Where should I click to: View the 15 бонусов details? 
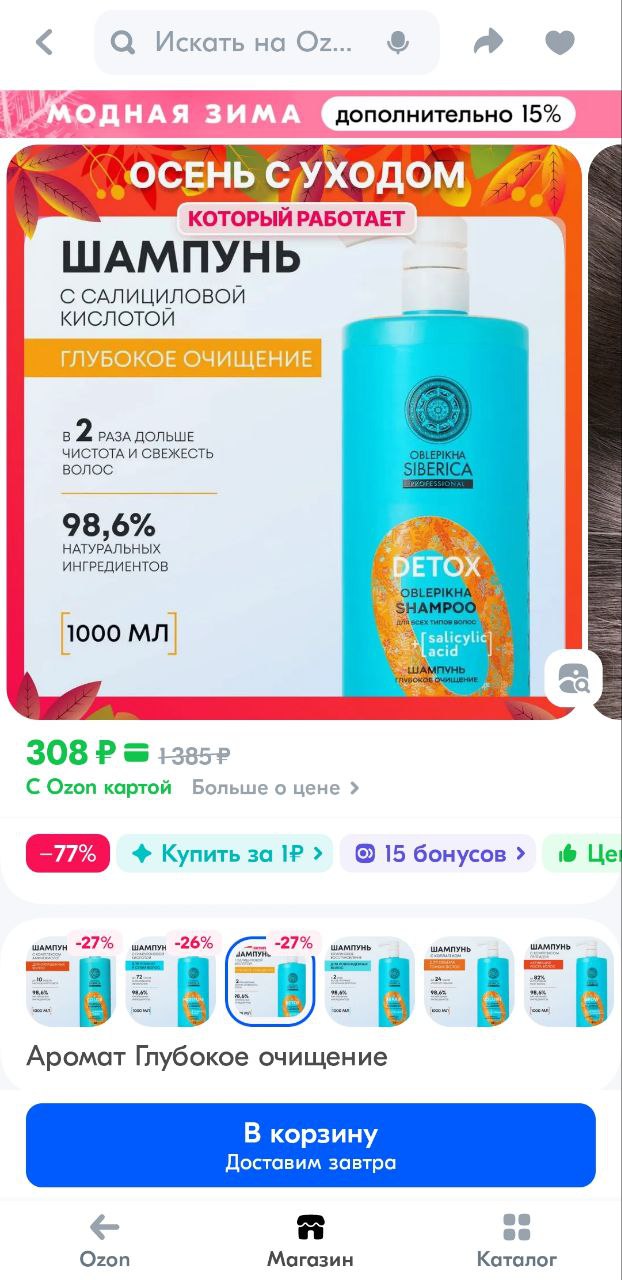[438, 854]
